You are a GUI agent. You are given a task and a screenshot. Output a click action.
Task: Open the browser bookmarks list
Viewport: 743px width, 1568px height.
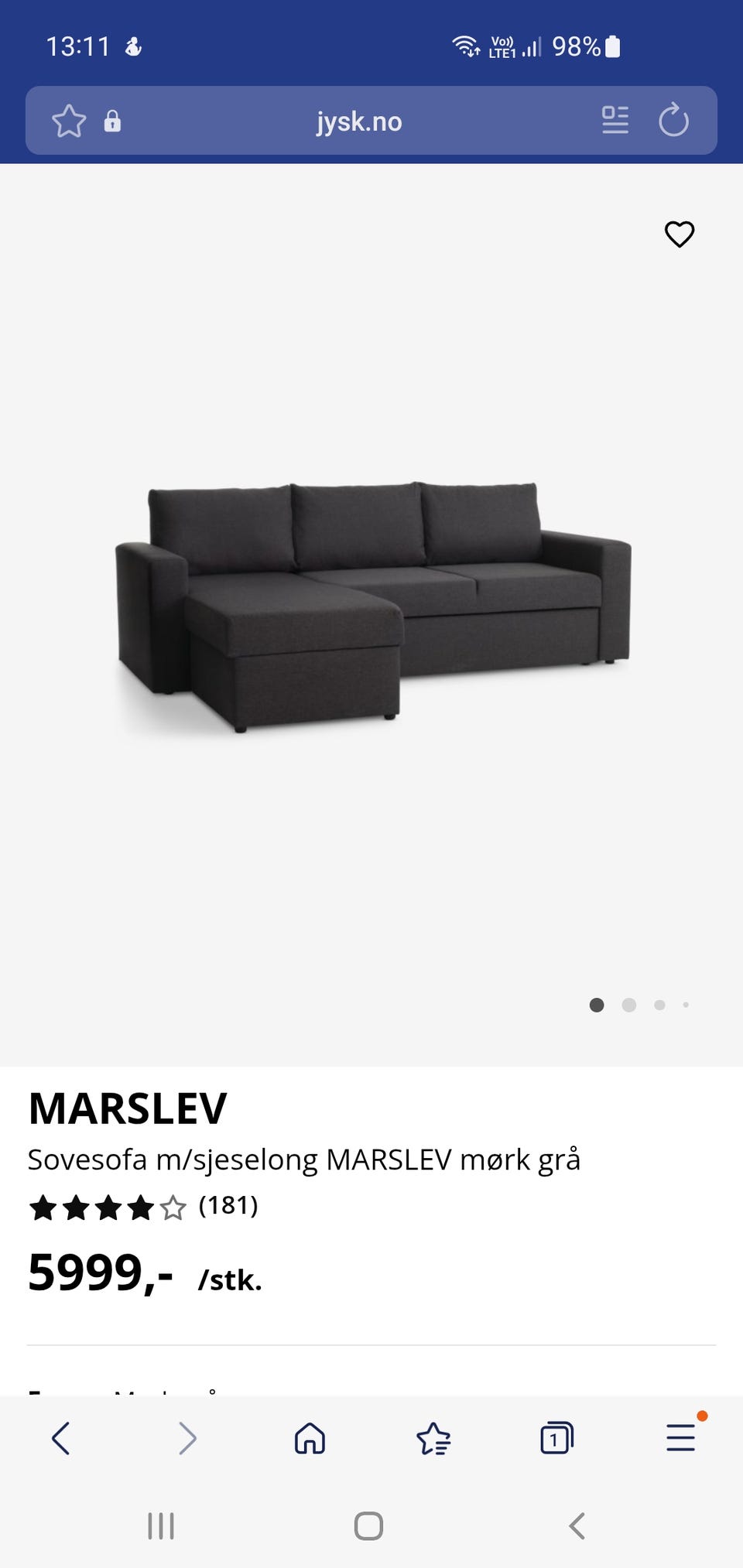[x=433, y=1439]
